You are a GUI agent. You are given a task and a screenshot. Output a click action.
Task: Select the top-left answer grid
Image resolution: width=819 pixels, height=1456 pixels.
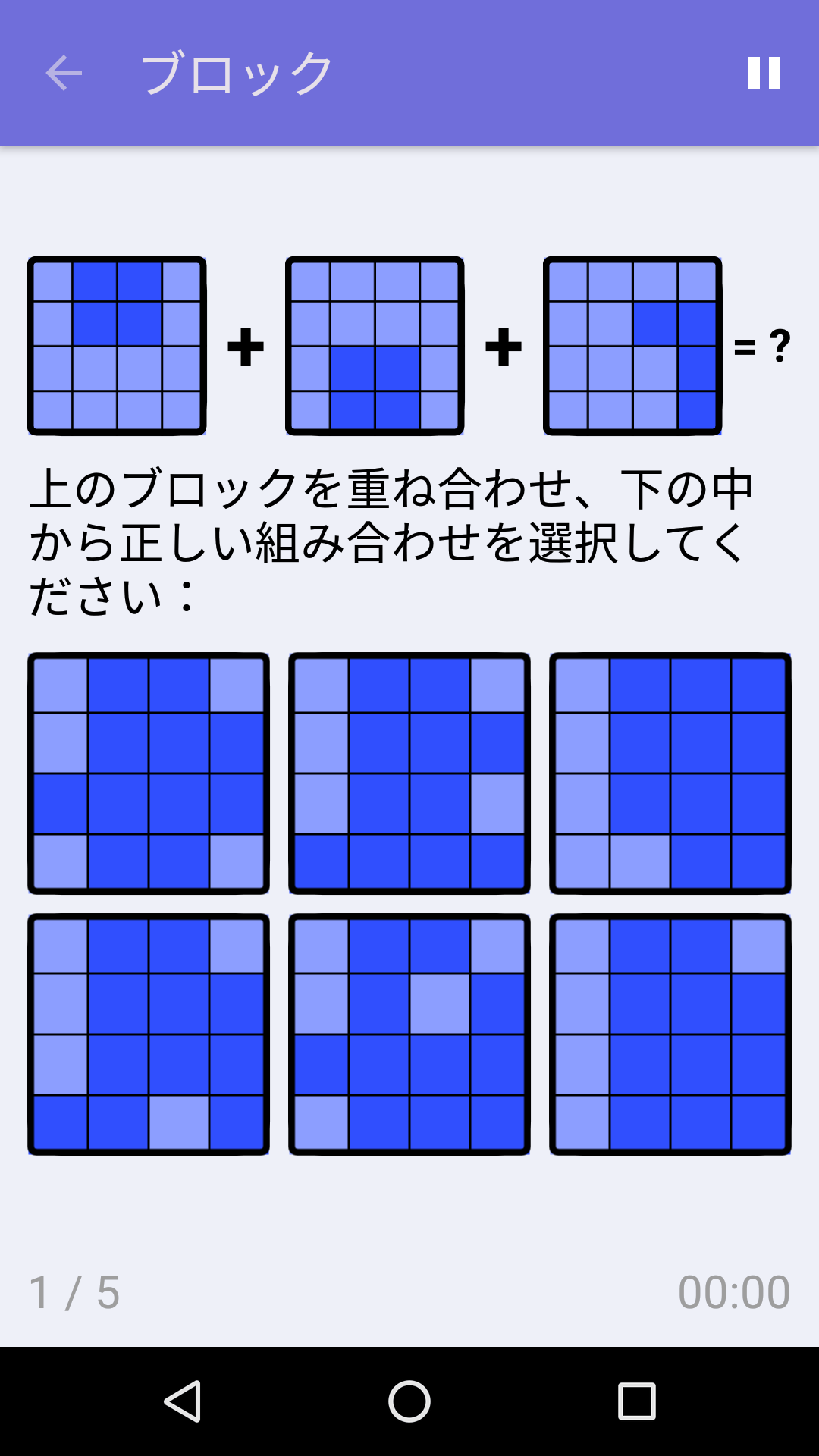pos(147,773)
